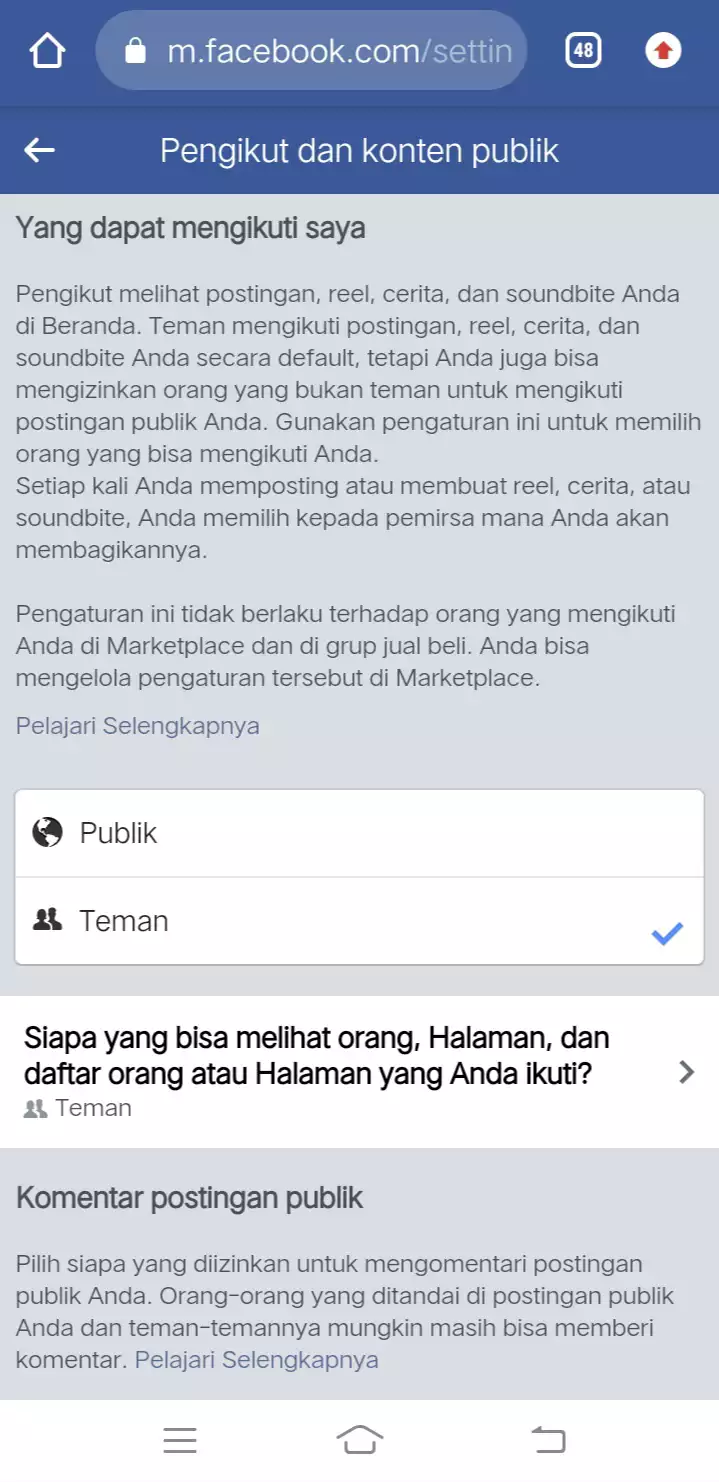Open Siapa yang bisa melihat orang setting
The width and height of the screenshot is (719, 1482).
pyautogui.click(x=359, y=1072)
